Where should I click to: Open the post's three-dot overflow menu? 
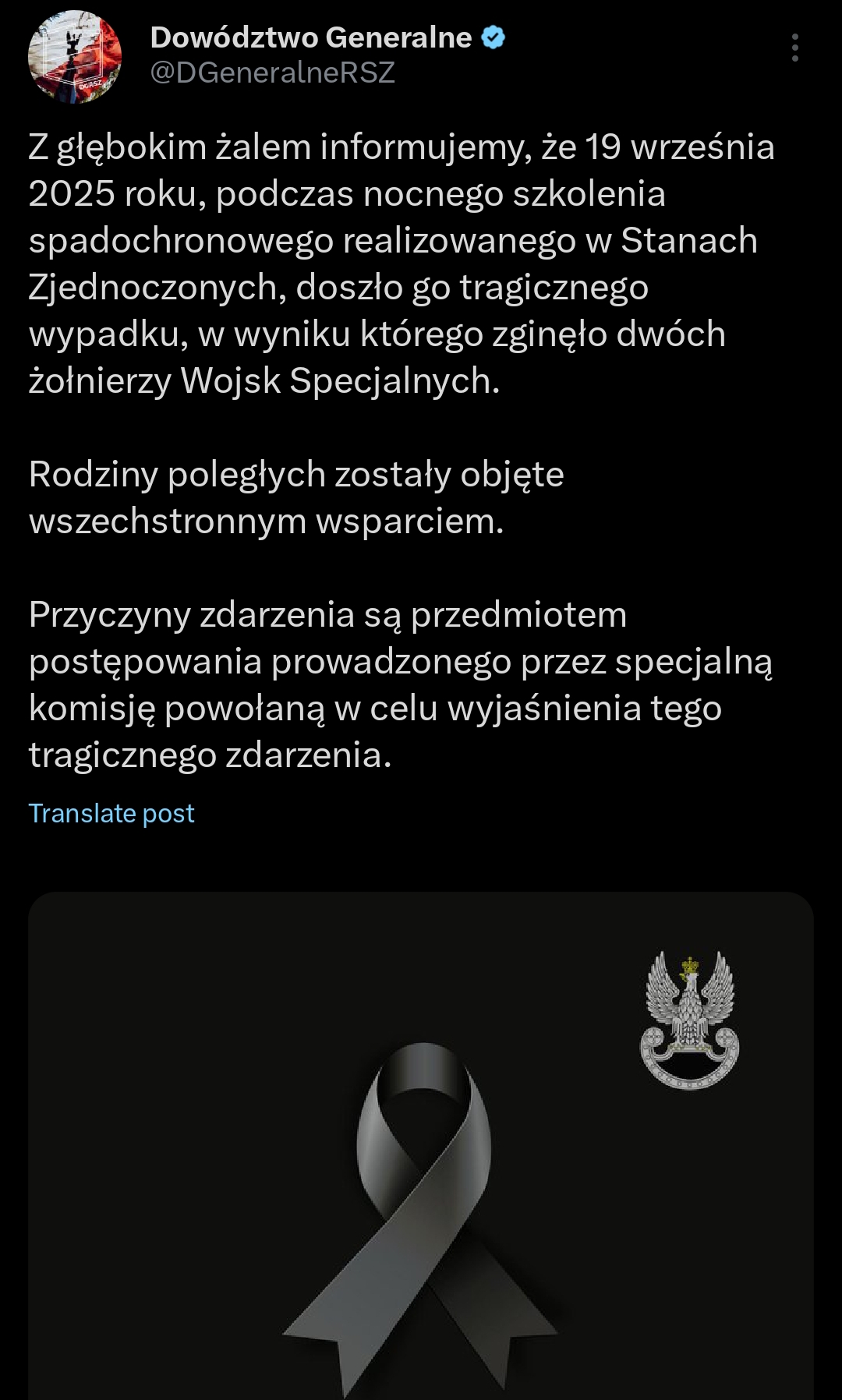794,48
